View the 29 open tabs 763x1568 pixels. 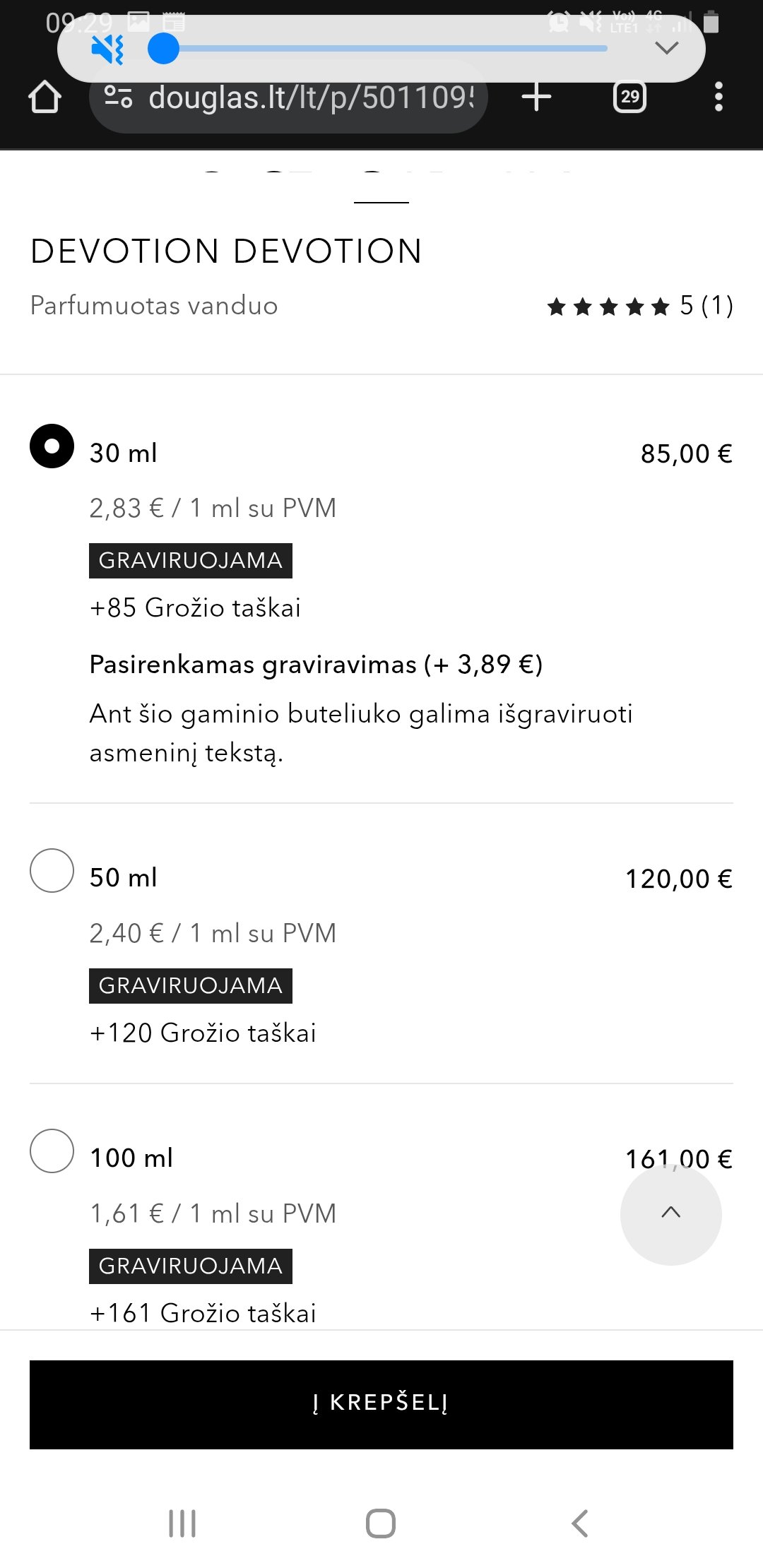(629, 97)
